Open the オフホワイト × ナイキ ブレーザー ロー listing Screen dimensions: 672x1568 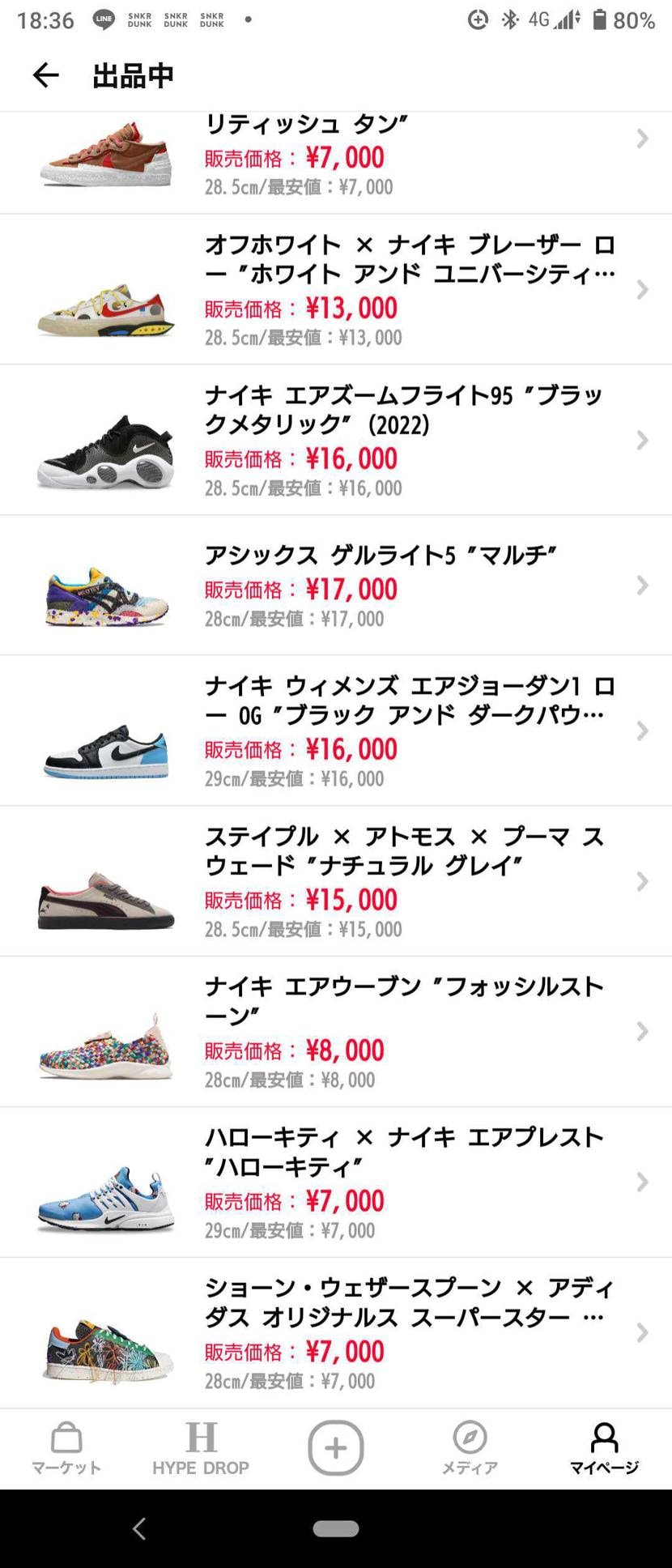point(336,290)
